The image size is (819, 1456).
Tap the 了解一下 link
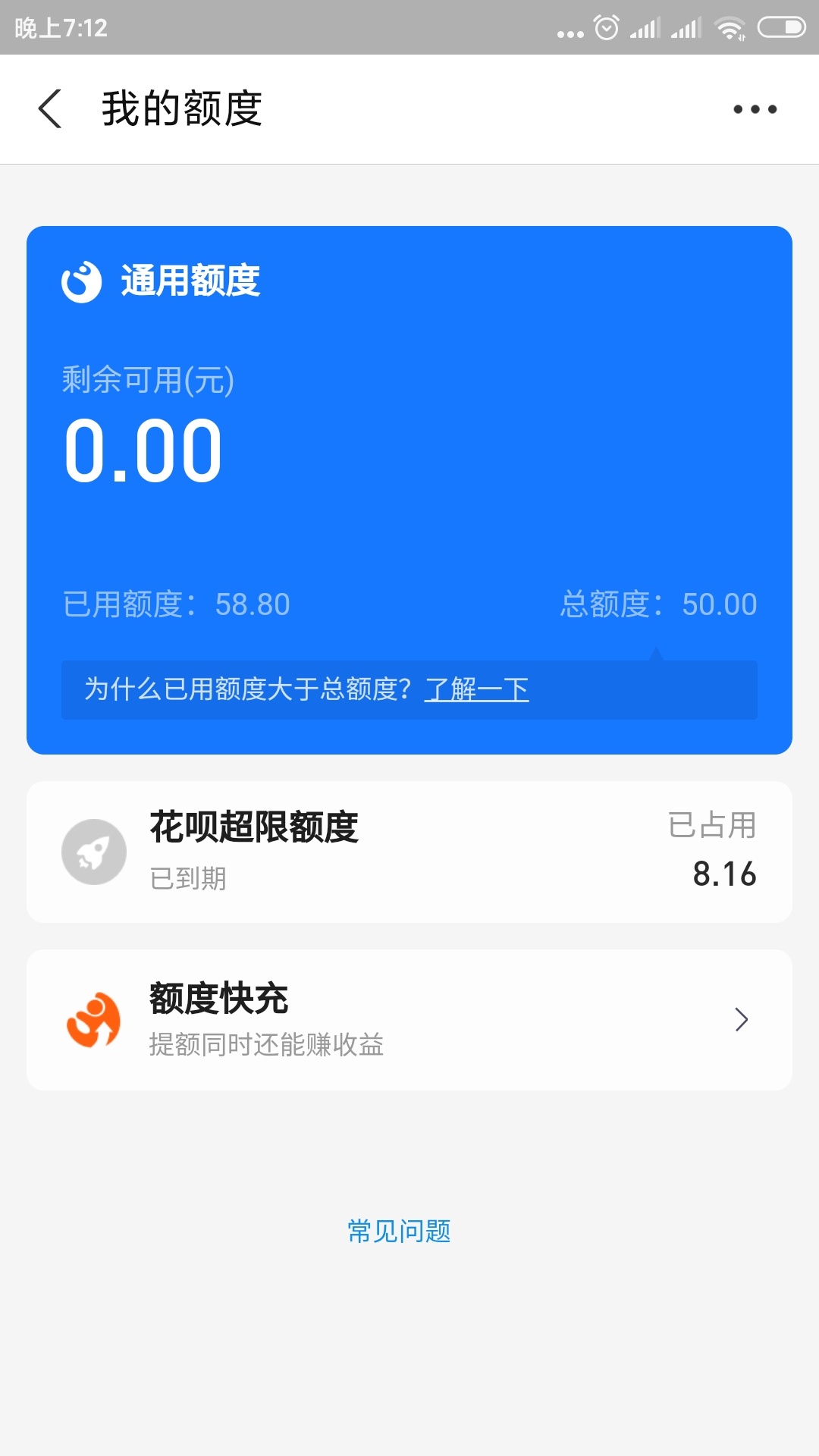(x=476, y=689)
